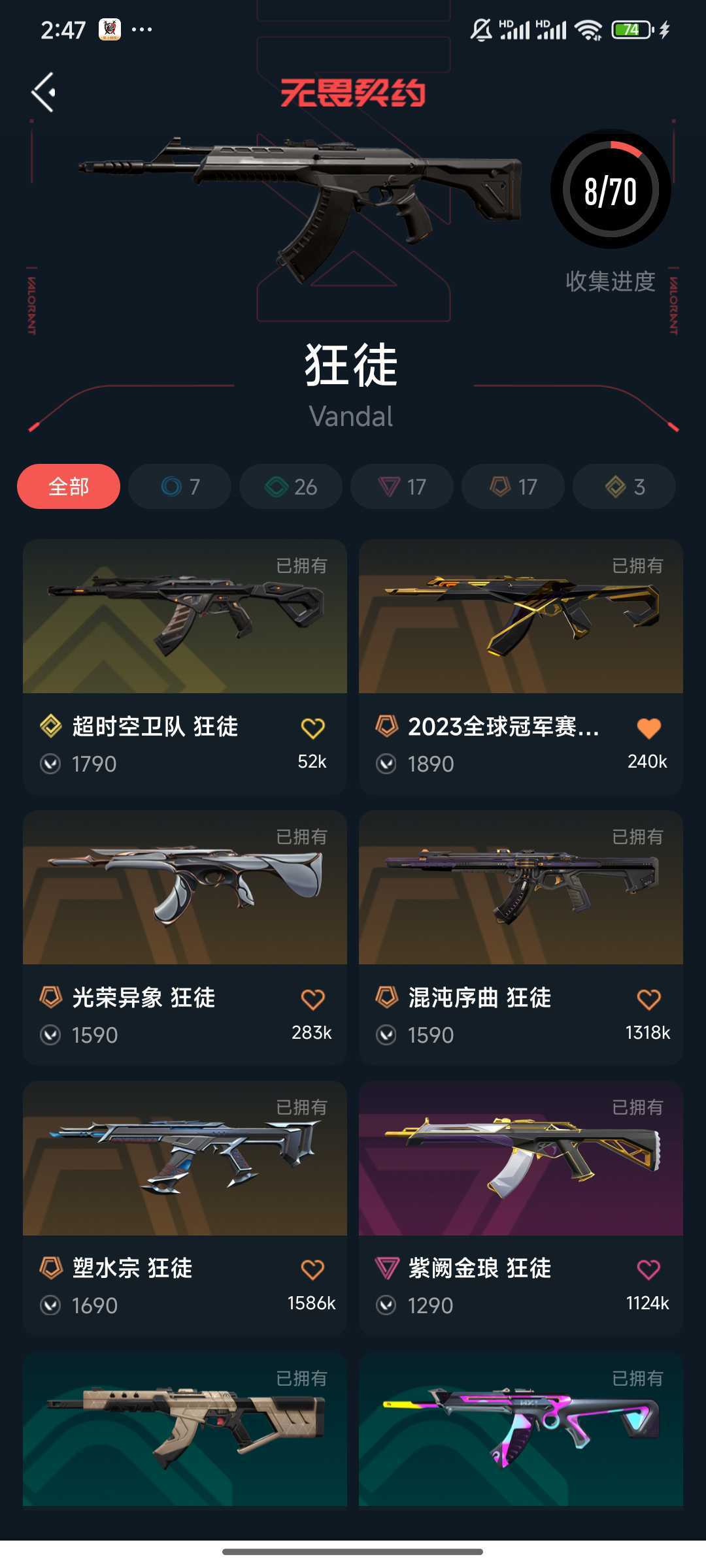Open the 塑水宗 狂徒 skin card

pos(185,1208)
